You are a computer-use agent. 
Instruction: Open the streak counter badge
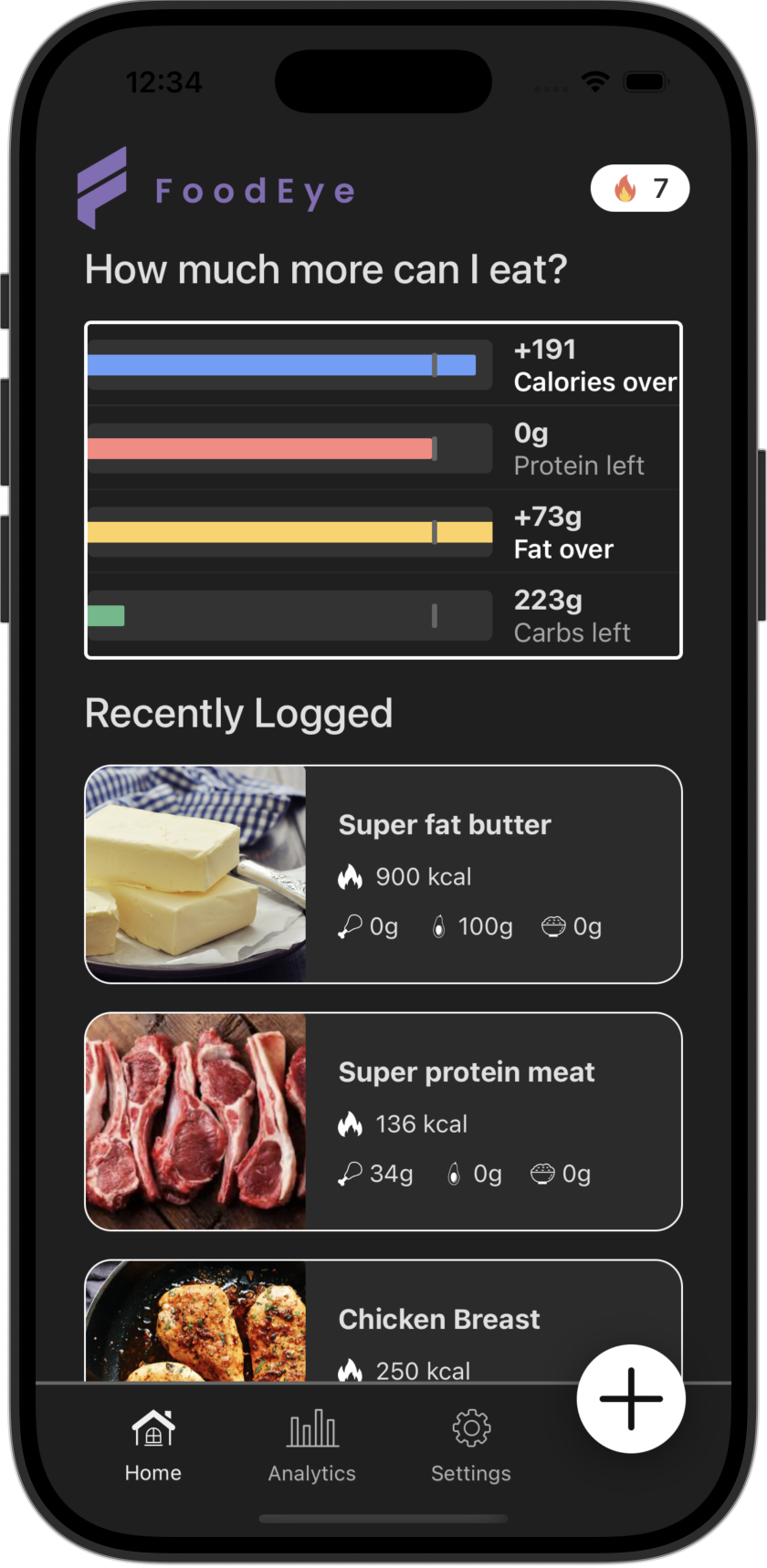pyautogui.click(x=639, y=189)
